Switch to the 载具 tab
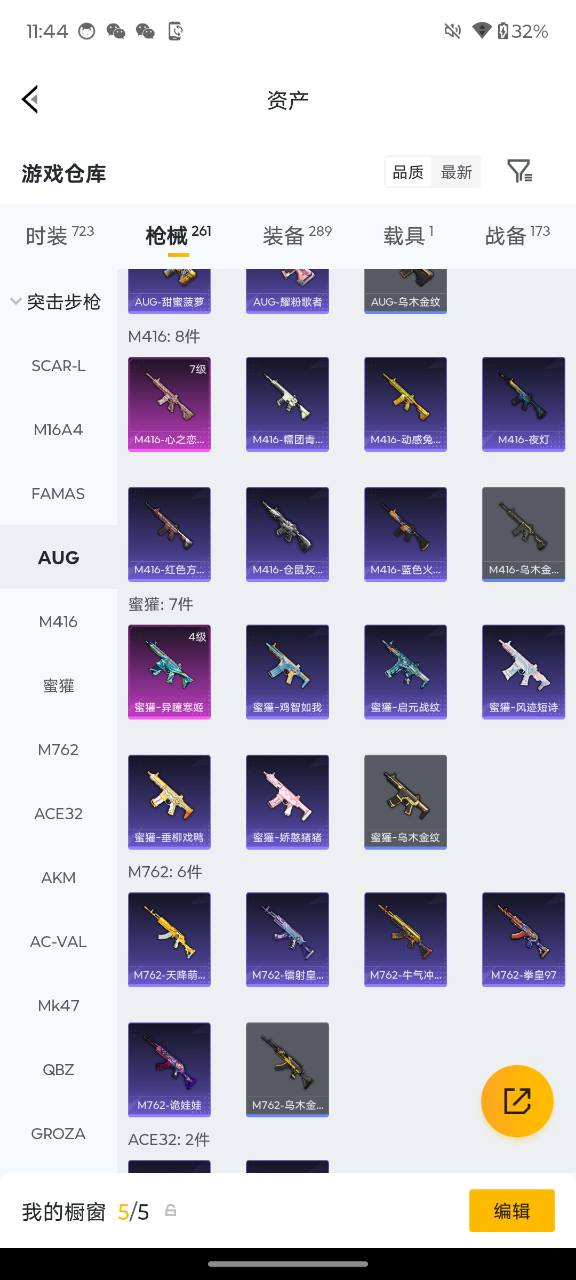The width and height of the screenshot is (576, 1280). 408,235
